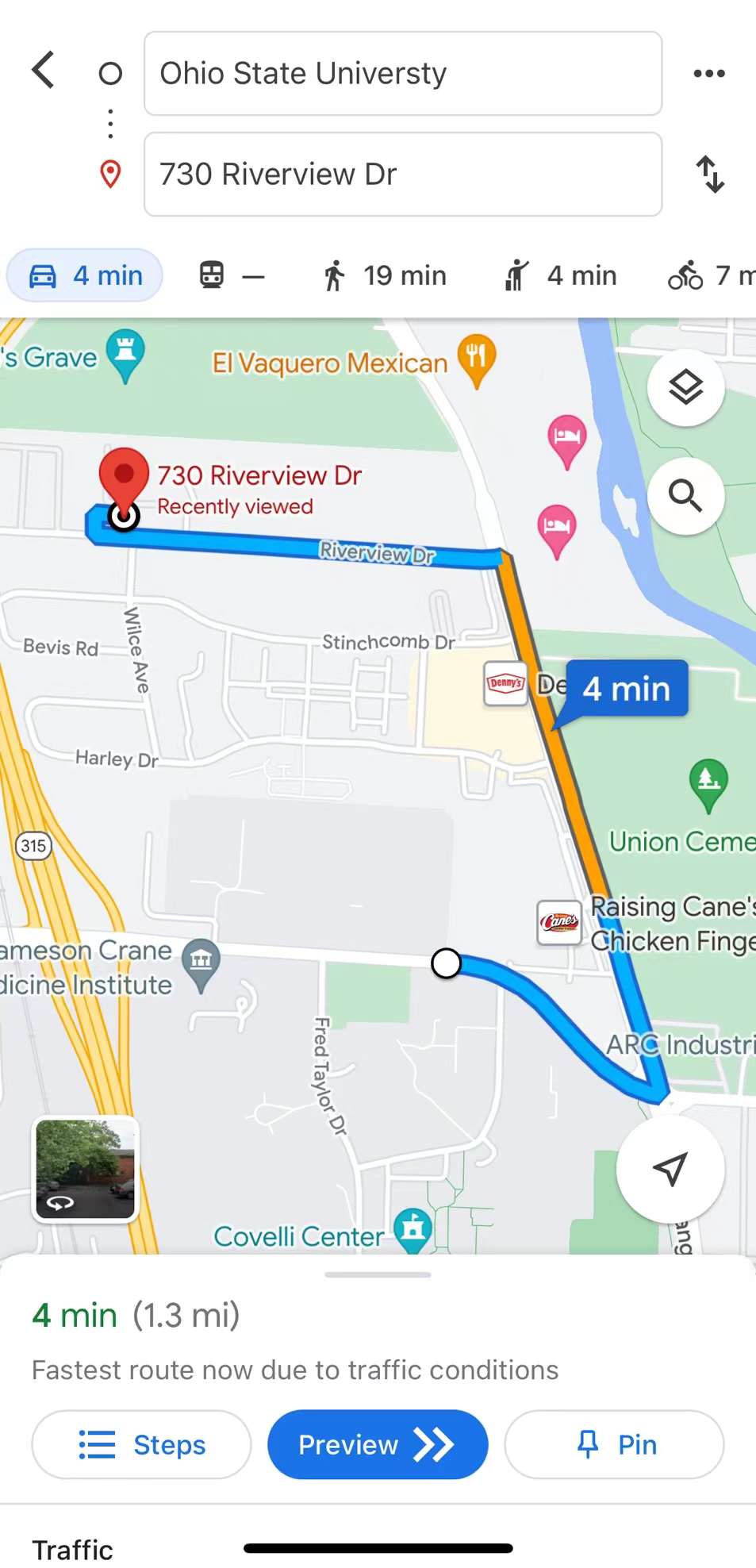Tap the Denny's map marker

pos(505,683)
